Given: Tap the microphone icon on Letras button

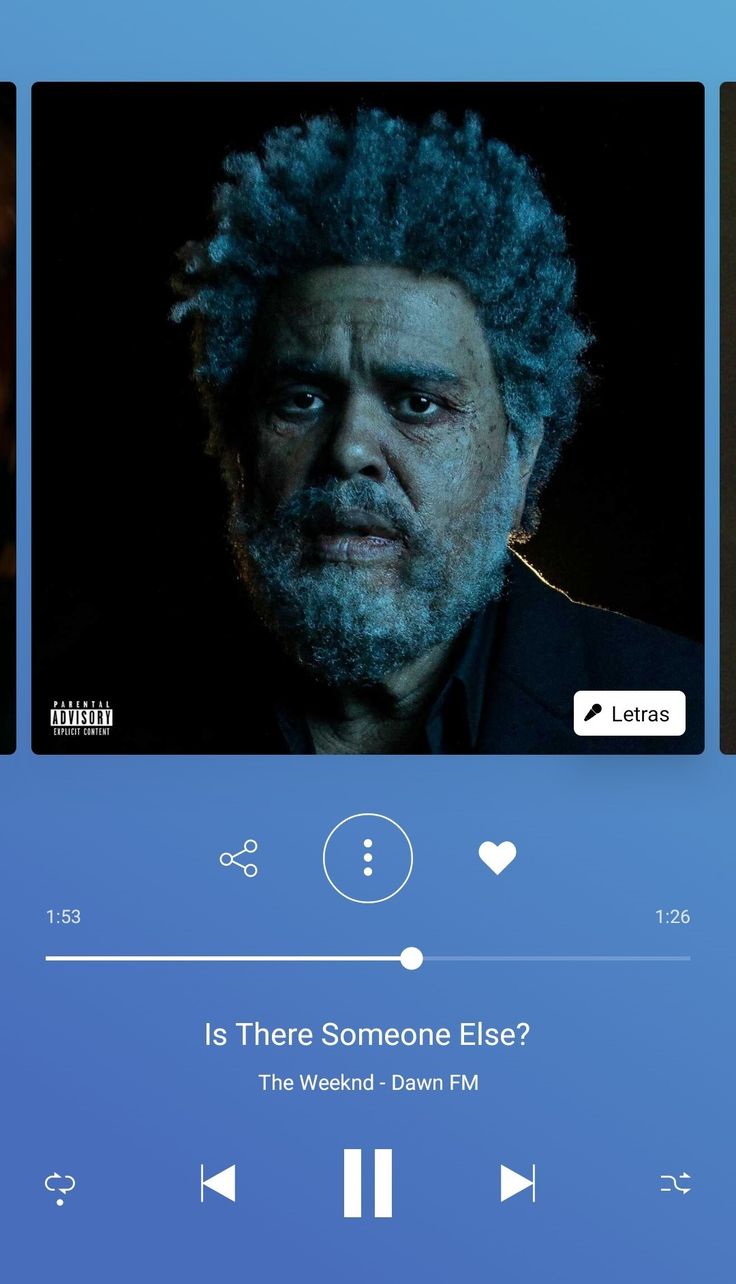Looking at the screenshot, I should (593, 713).
